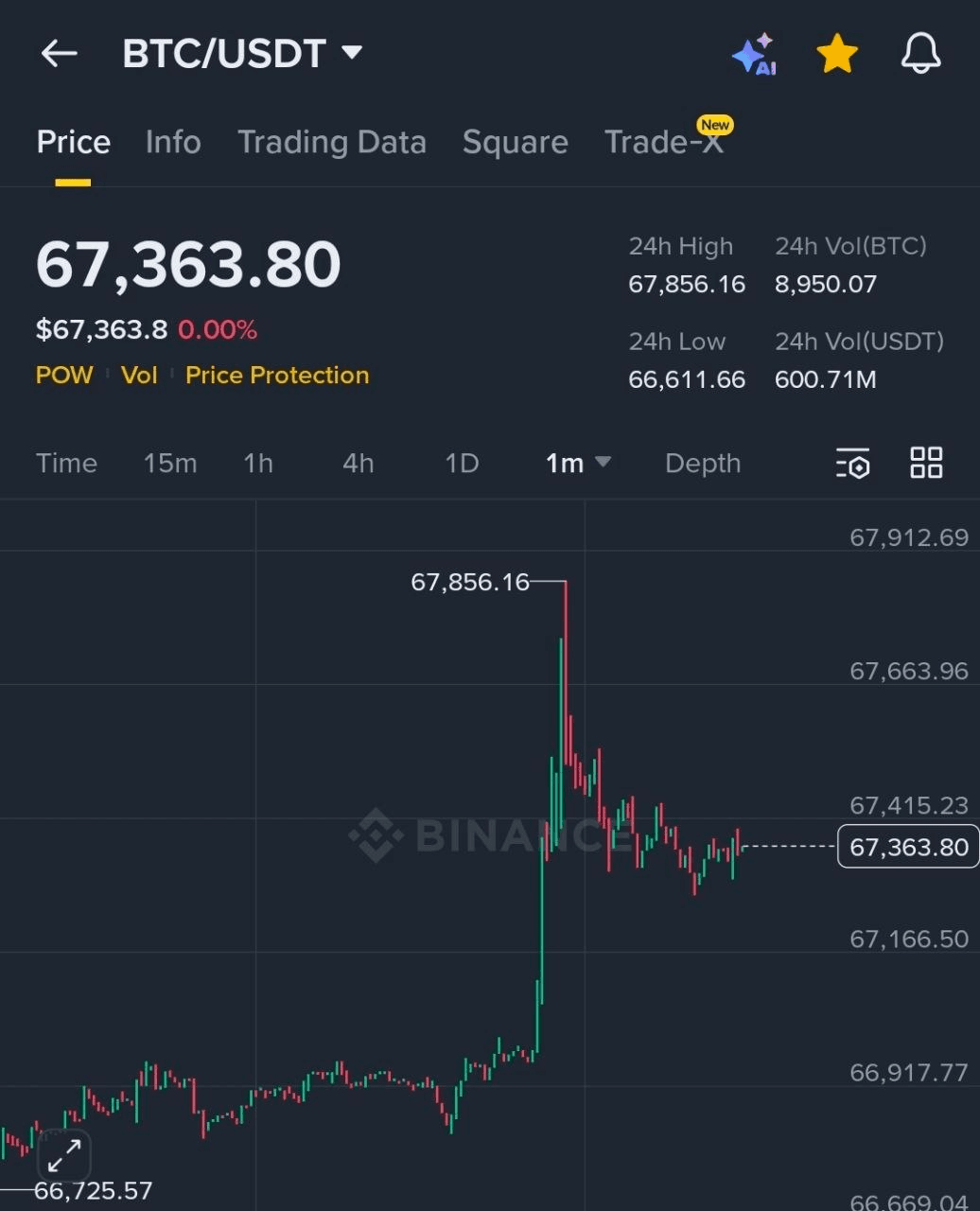Select the 15m interval
This screenshot has height=1211, width=980.
170,464
